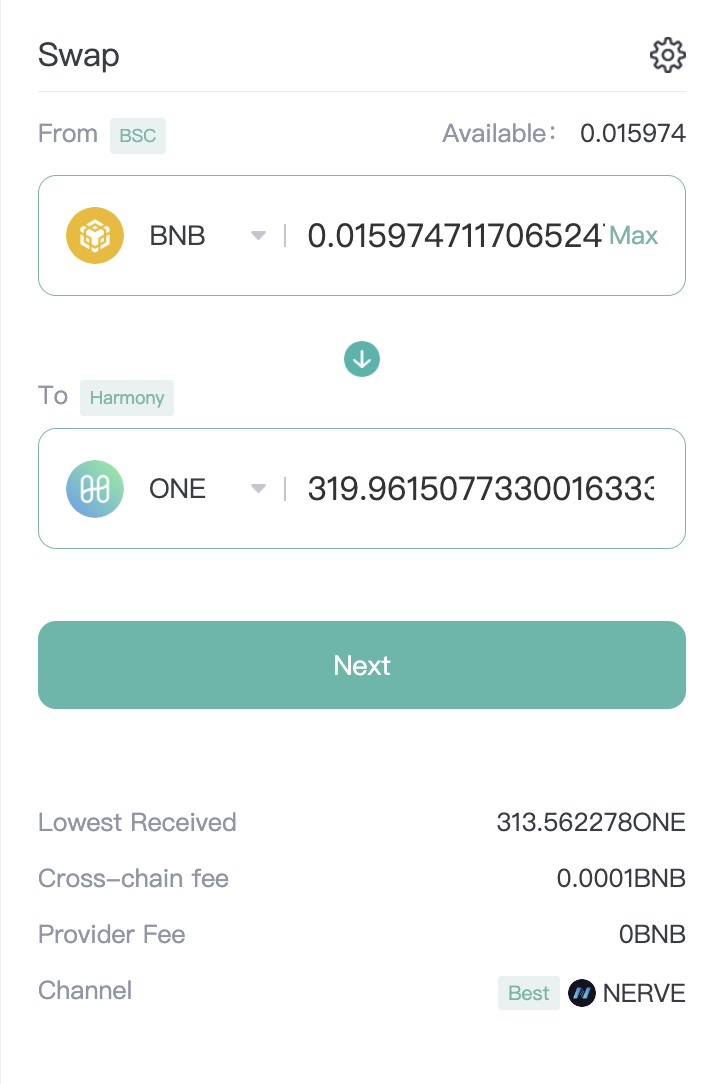The height and width of the screenshot is (1084, 710).
Task: Open the ONE token dropdown
Action: click(x=258, y=489)
